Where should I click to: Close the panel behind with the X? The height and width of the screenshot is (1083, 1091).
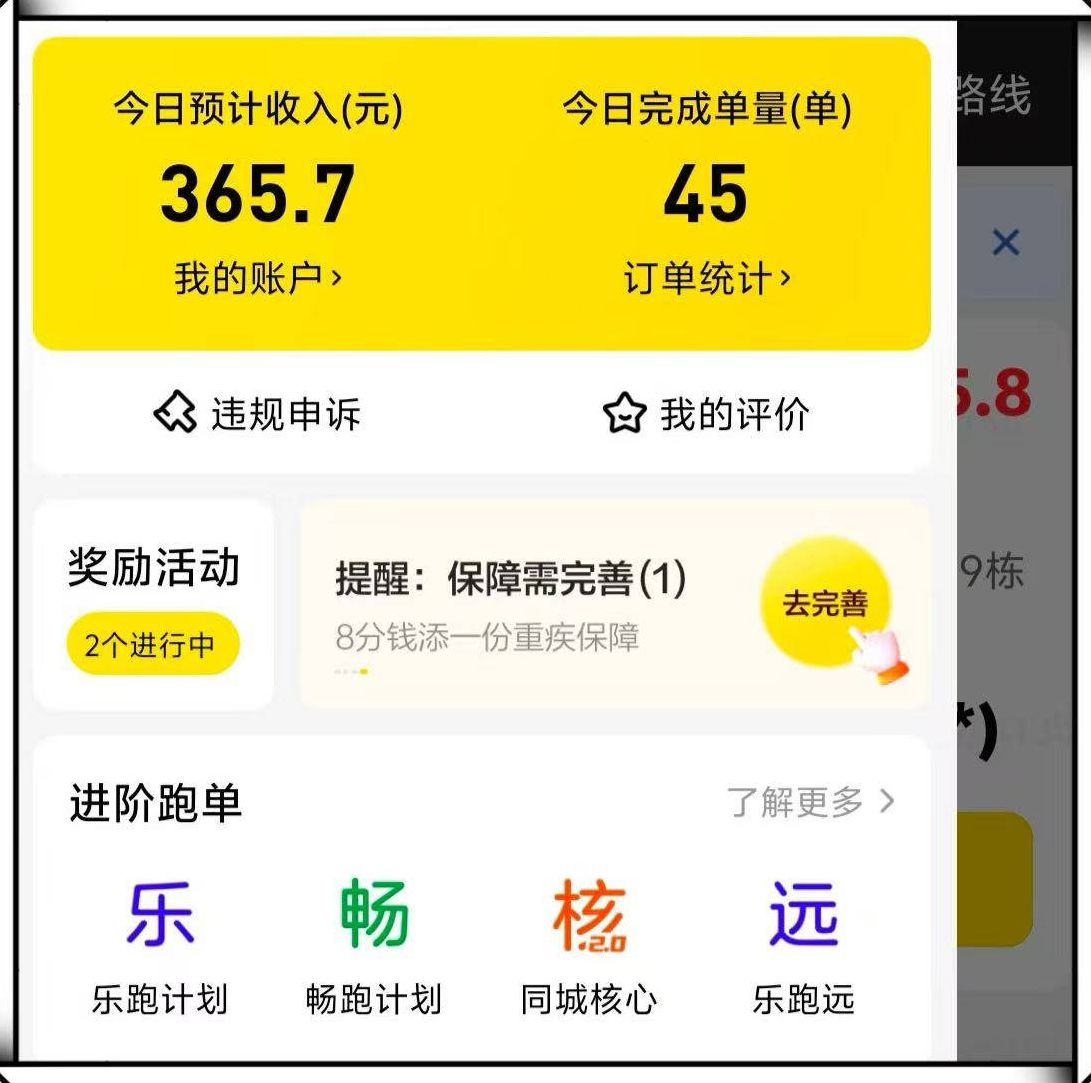[1005, 242]
